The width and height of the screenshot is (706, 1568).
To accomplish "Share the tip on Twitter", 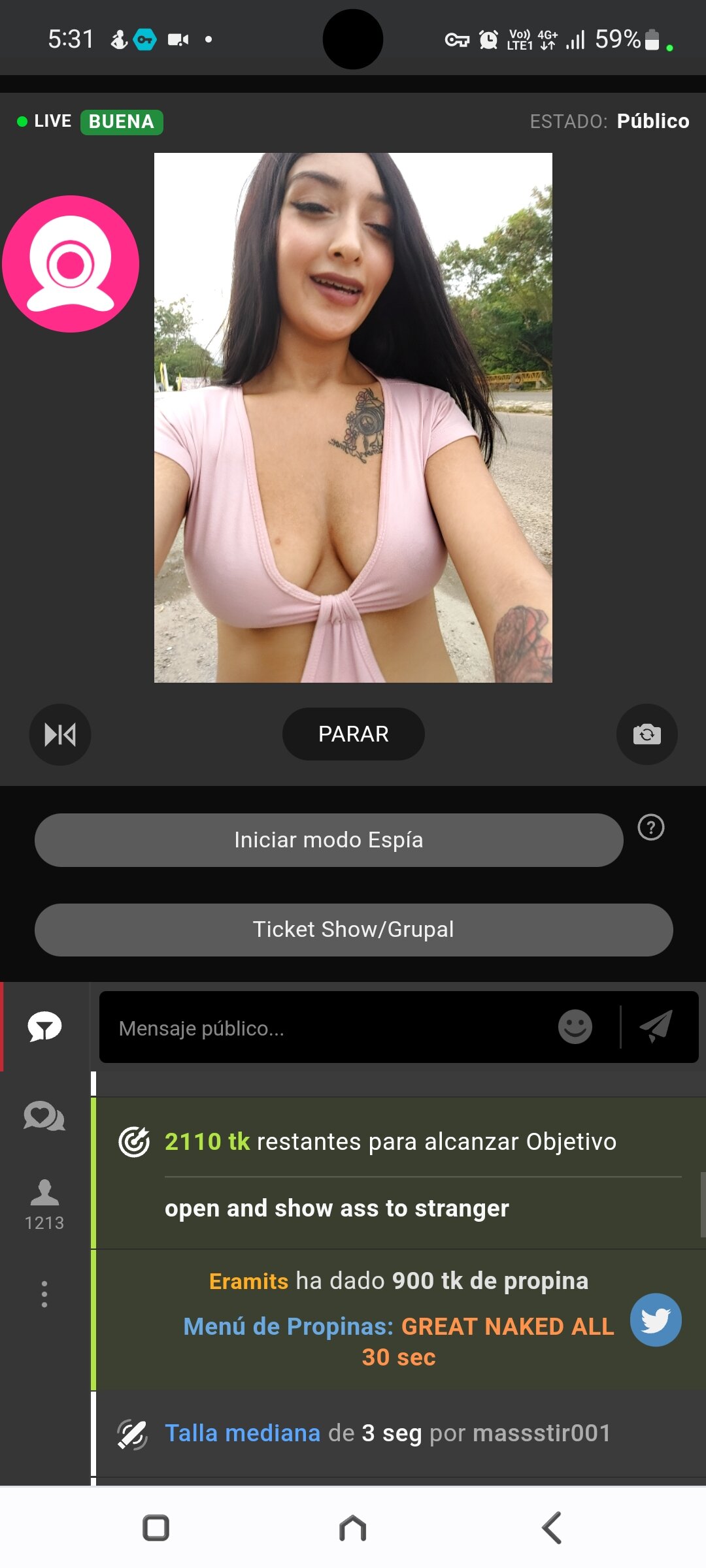I will click(x=655, y=1320).
